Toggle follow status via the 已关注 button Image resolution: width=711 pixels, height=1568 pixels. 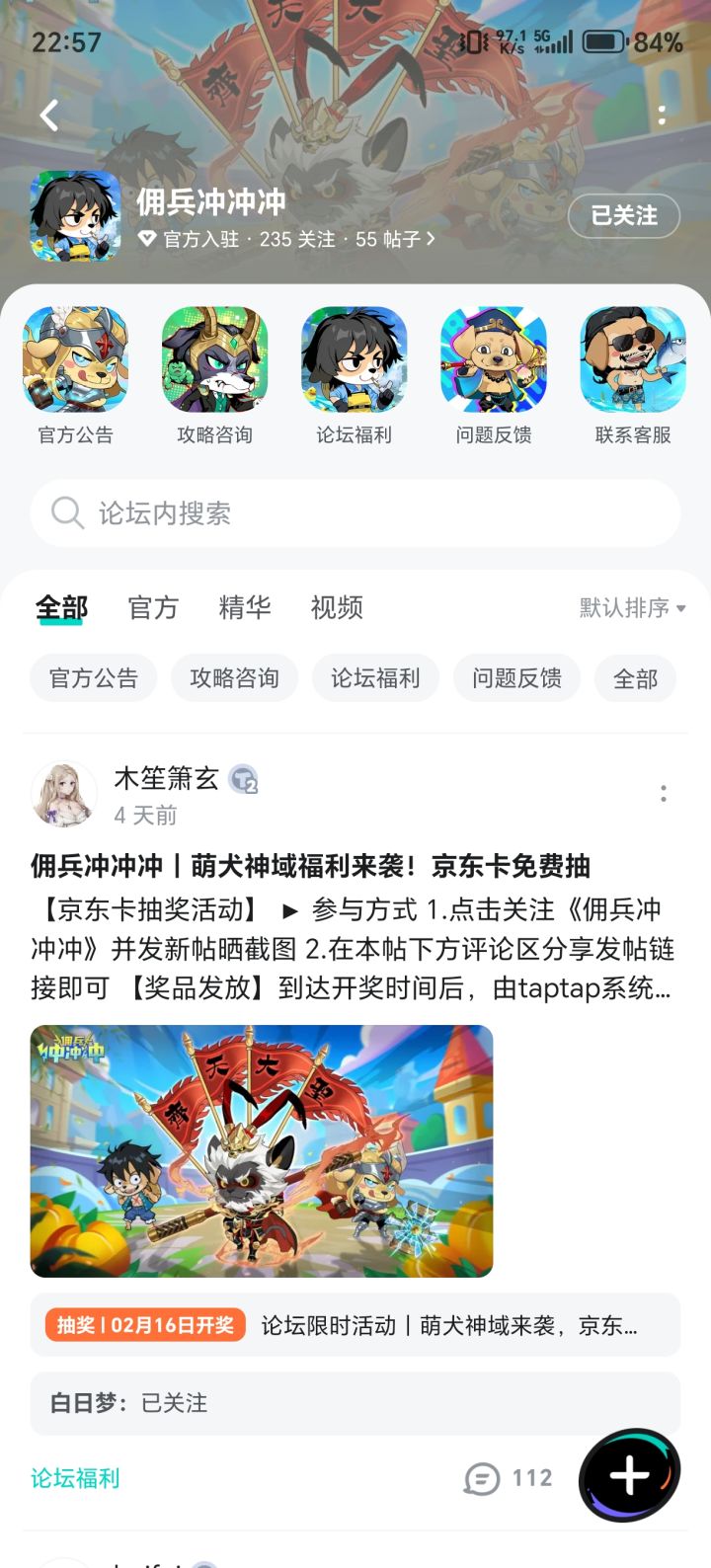624,215
